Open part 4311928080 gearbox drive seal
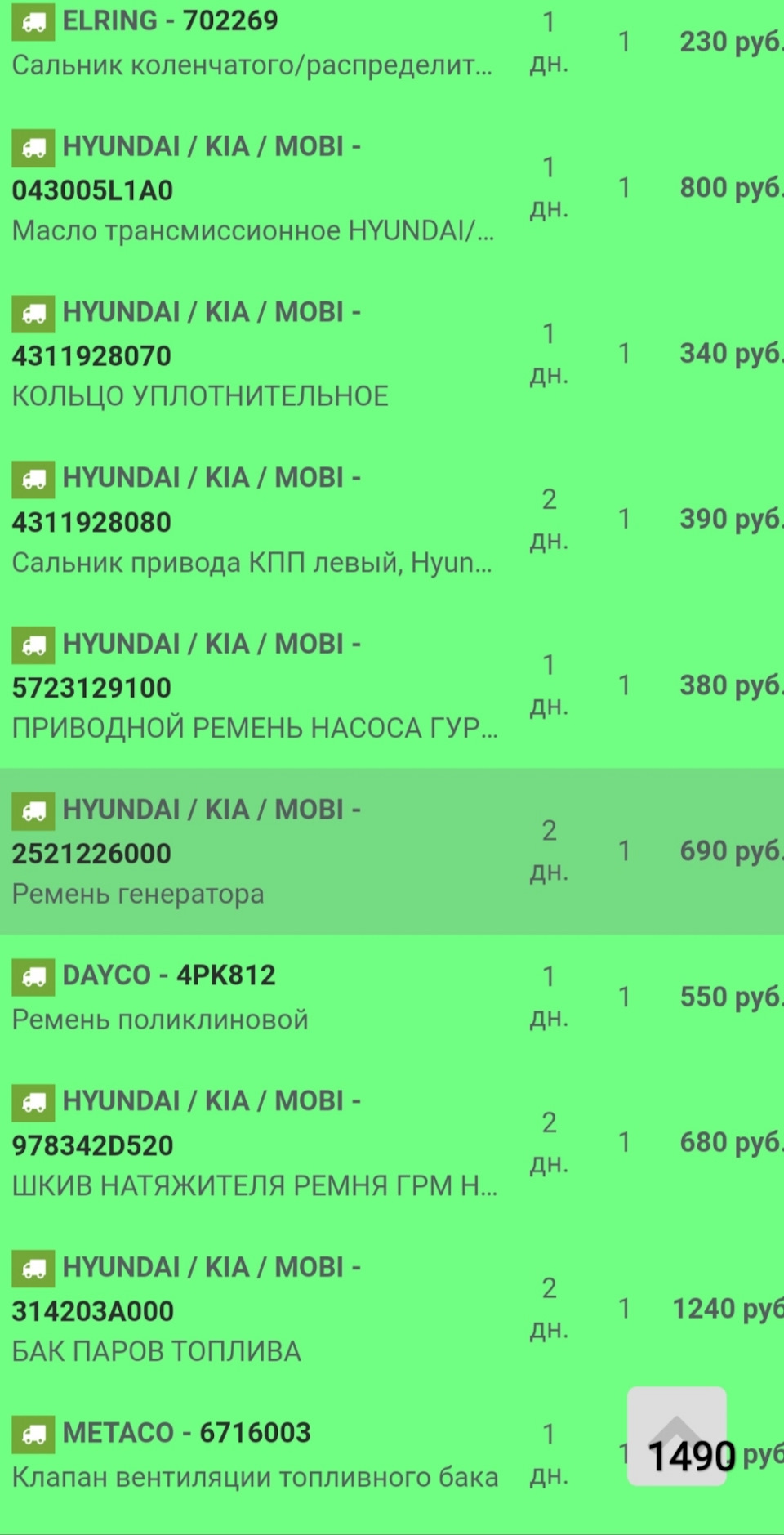The height and width of the screenshot is (1535, 784). [253, 520]
